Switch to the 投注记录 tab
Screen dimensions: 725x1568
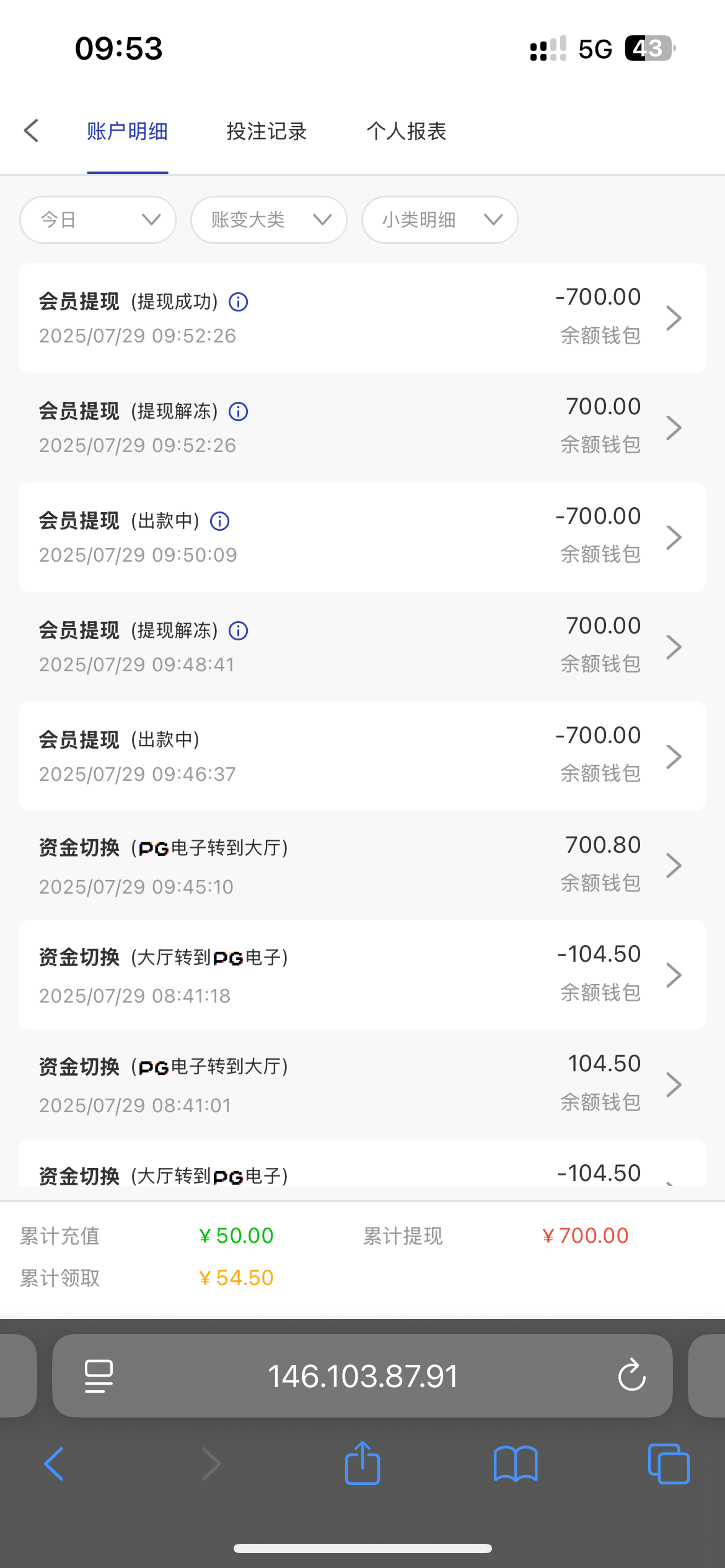point(266,131)
